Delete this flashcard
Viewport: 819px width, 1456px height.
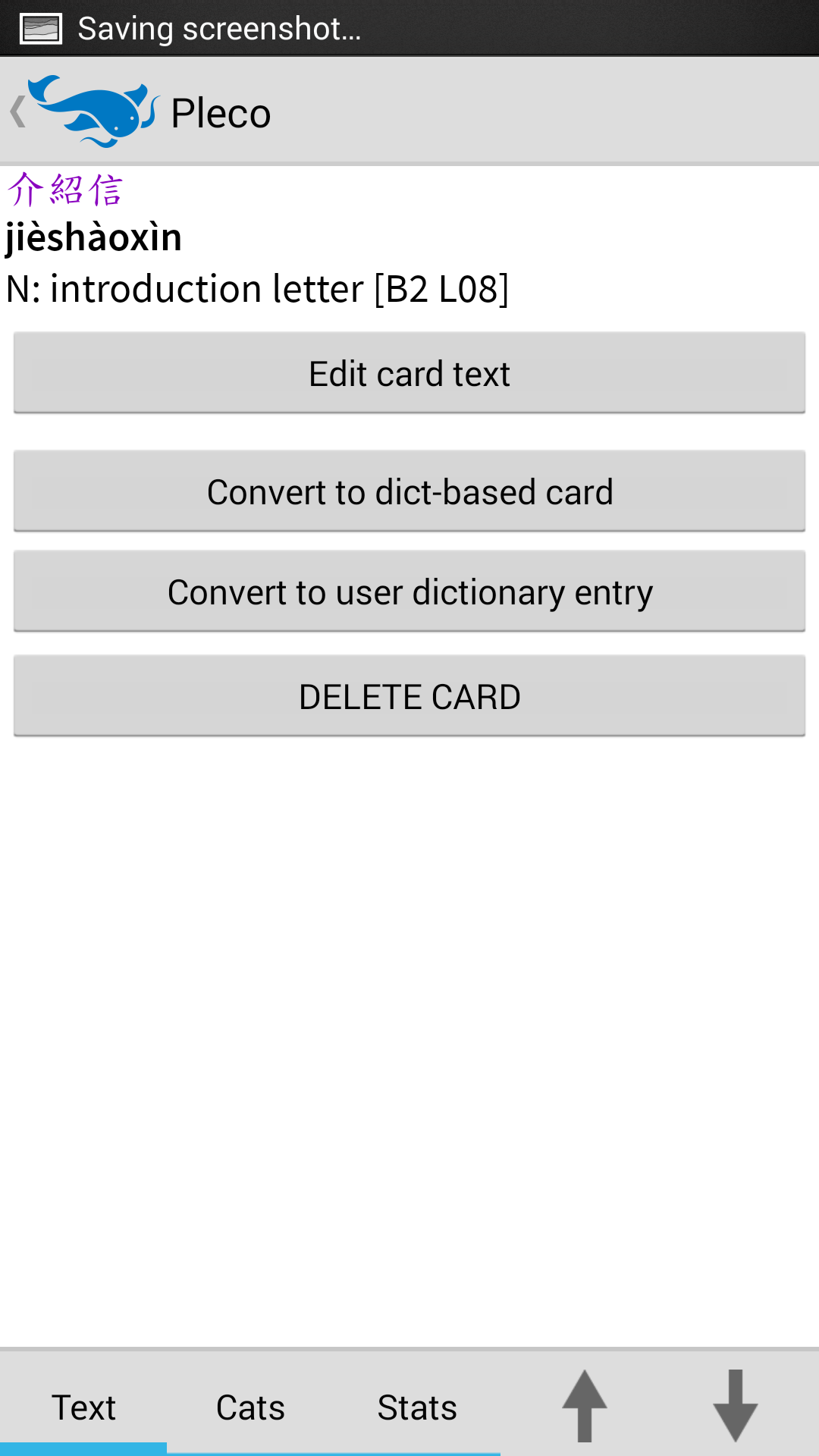tap(409, 695)
